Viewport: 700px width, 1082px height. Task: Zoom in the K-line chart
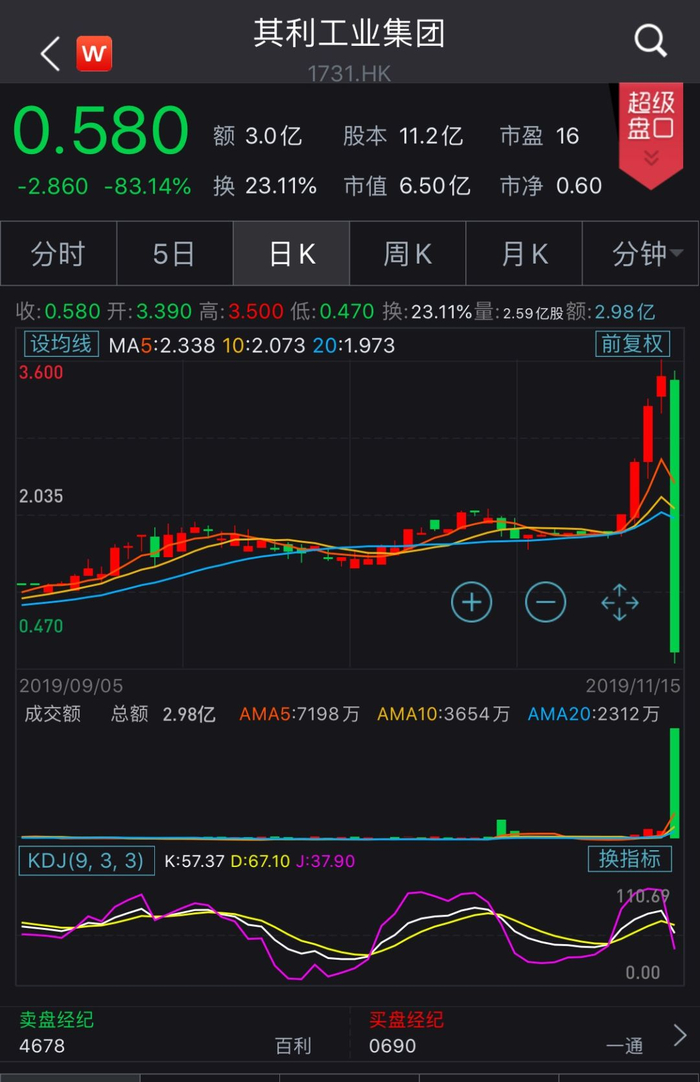click(472, 602)
